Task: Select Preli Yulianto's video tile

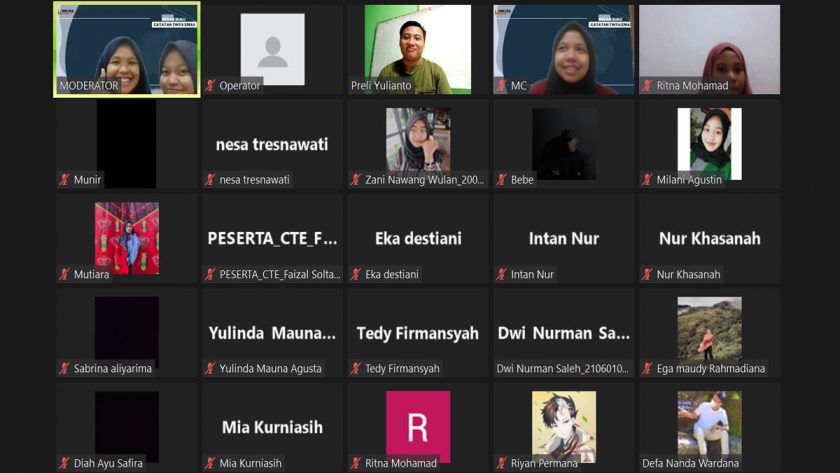Action: point(418,49)
